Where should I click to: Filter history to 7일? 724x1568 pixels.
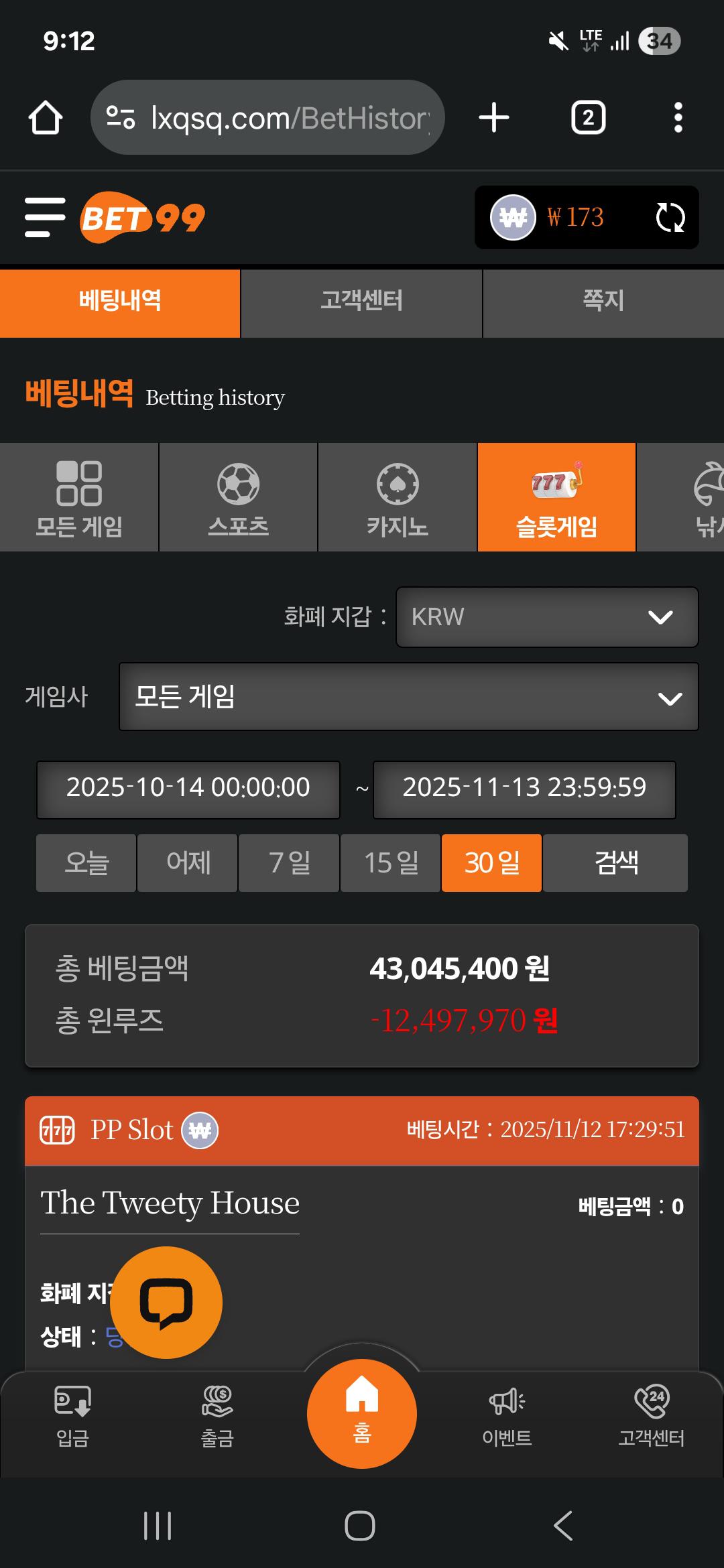tap(289, 862)
